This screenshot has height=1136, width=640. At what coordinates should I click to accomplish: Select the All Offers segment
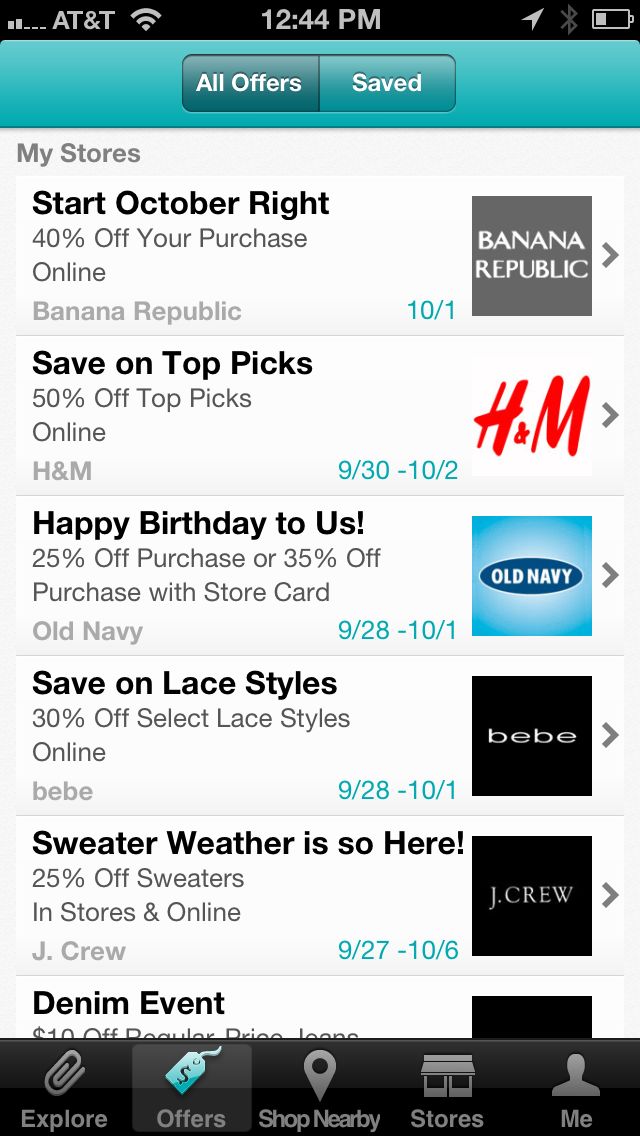250,83
